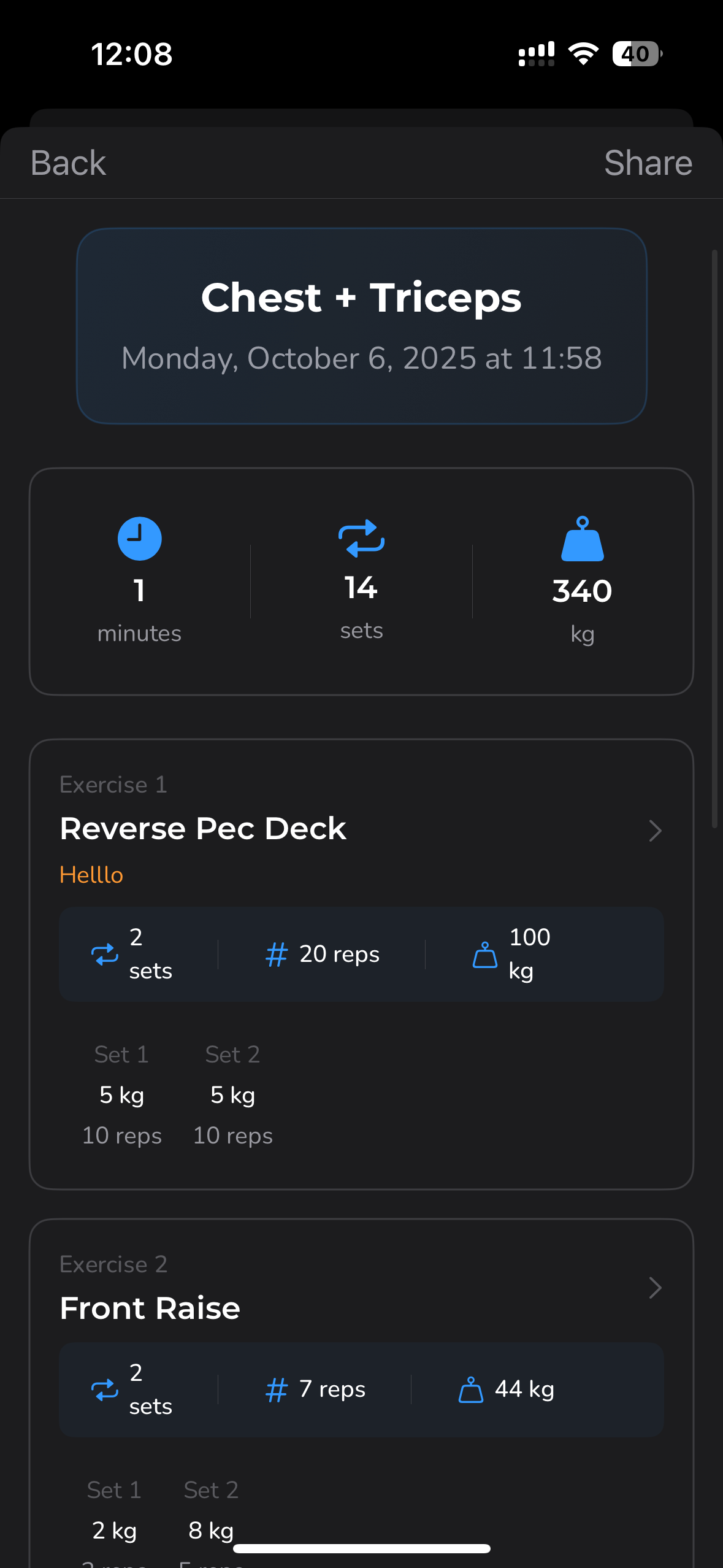
Task: Click the weight icon beside 44 kg
Action: point(471,1389)
